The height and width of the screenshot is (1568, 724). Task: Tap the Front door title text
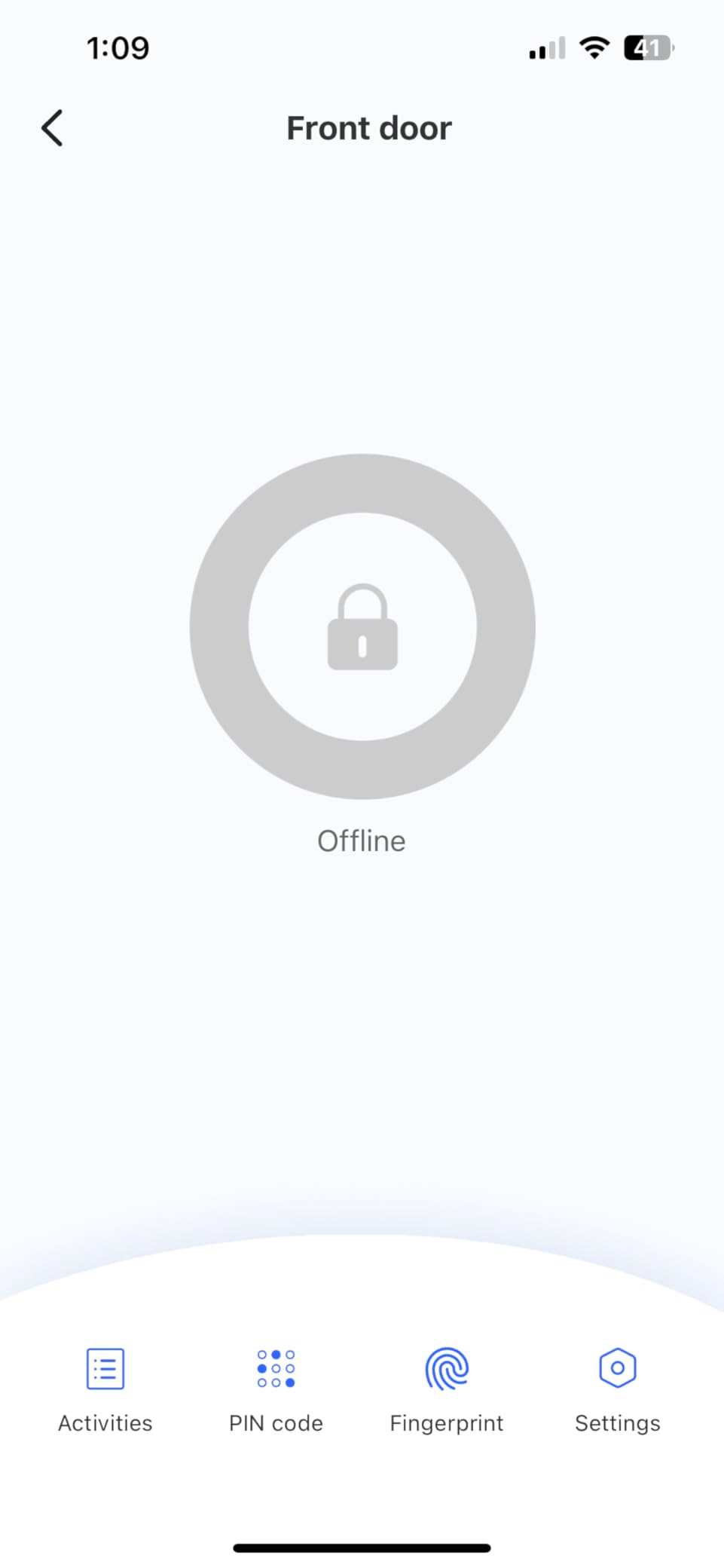pos(368,127)
